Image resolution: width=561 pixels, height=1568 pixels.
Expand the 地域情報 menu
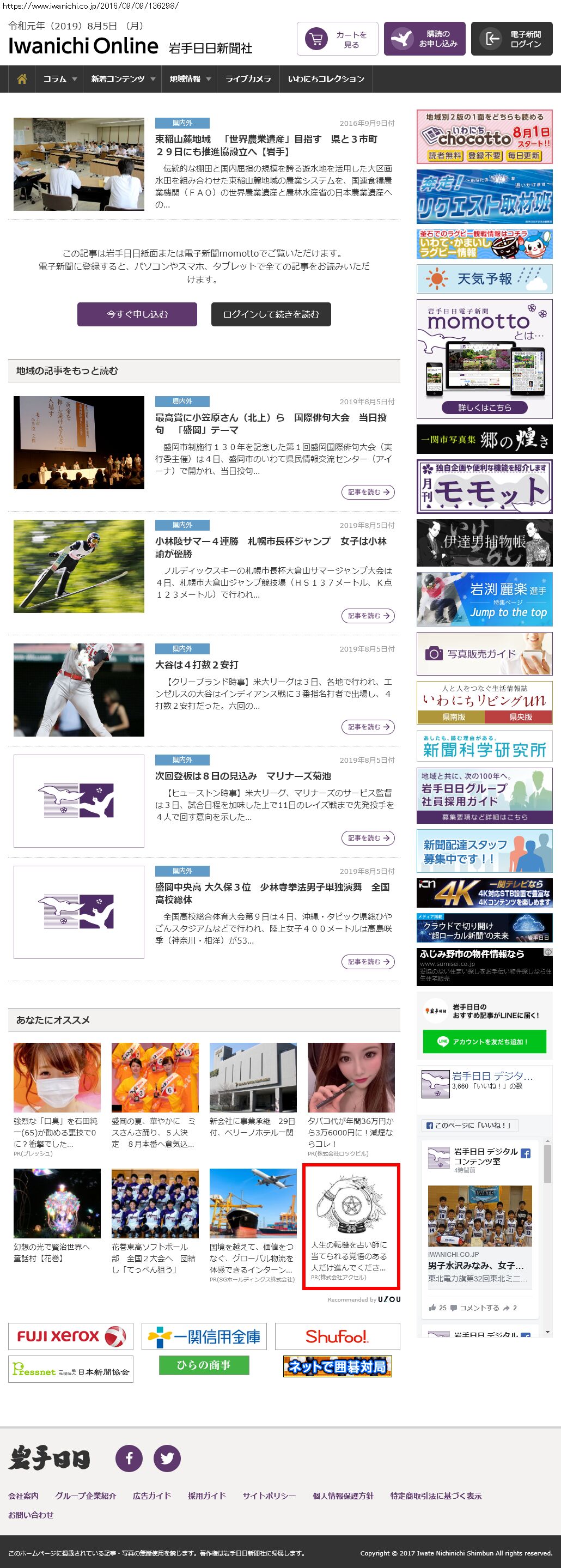(x=190, y=79)
